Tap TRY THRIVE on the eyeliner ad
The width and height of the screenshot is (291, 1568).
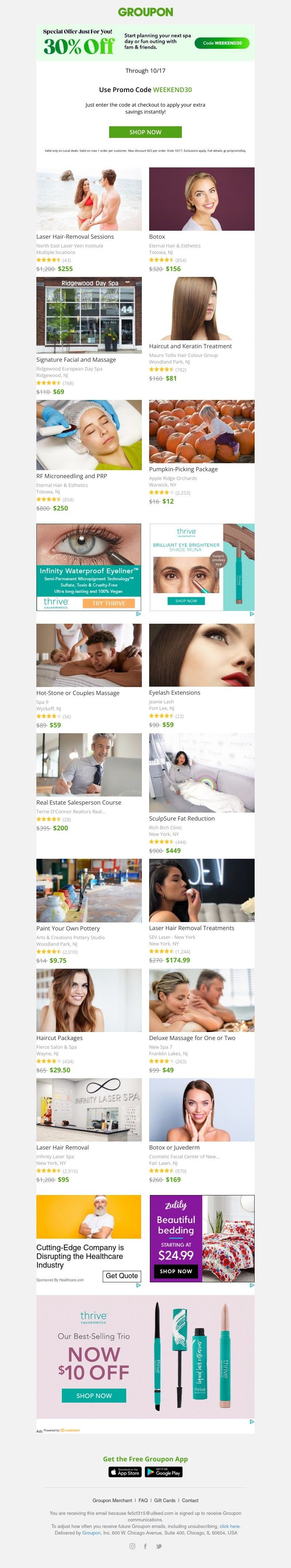pos(109,603)
